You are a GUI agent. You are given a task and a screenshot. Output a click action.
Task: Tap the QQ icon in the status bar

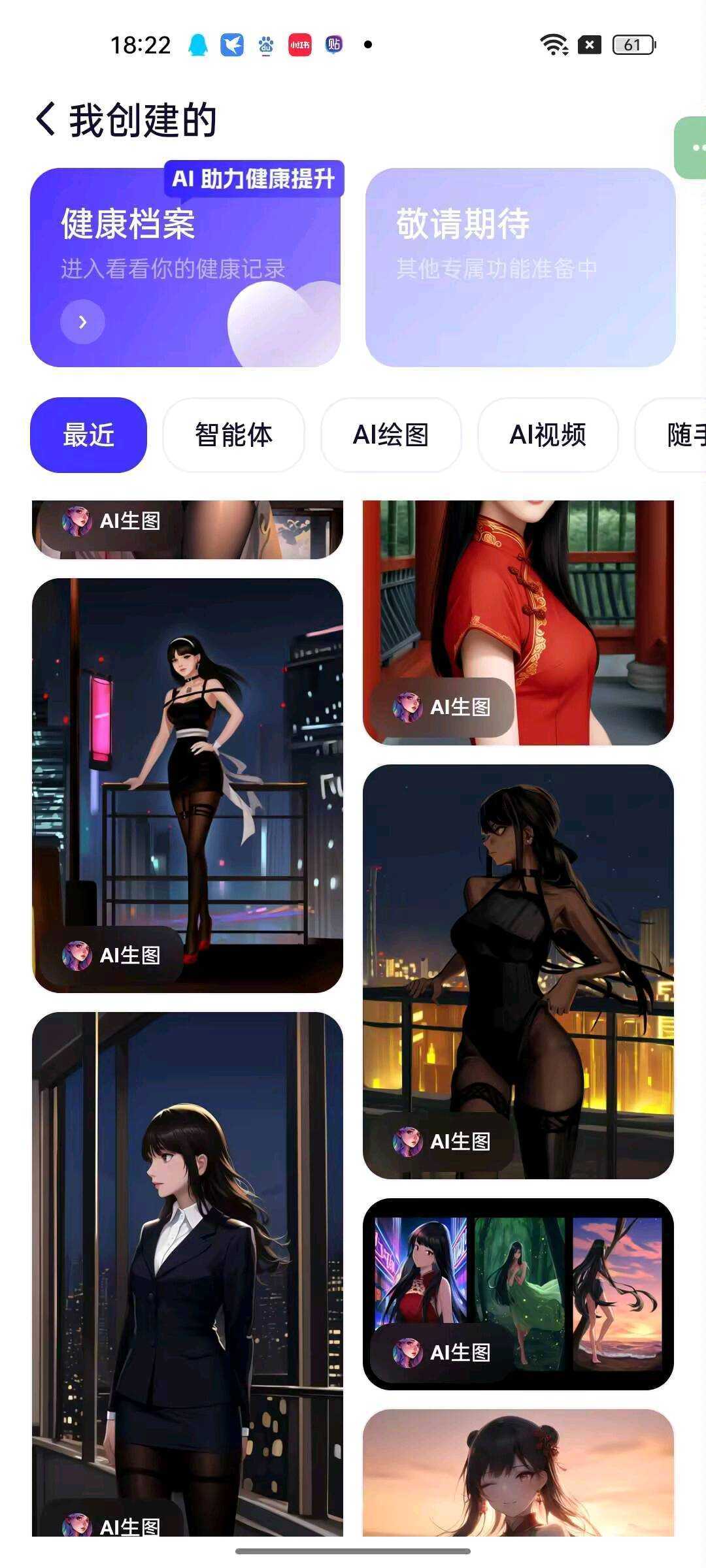click(x=201, y=44)
